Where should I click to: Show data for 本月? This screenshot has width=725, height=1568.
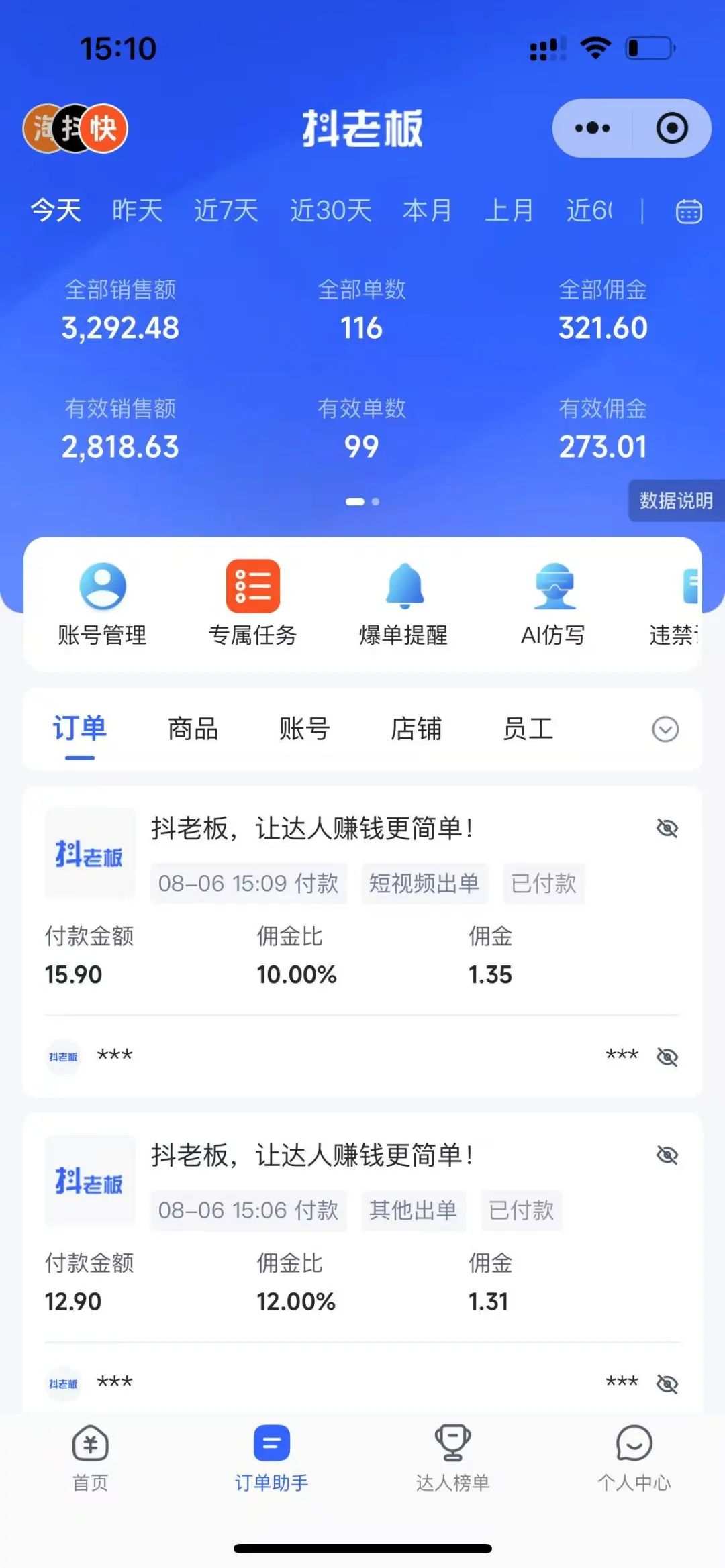coord(428,211)
